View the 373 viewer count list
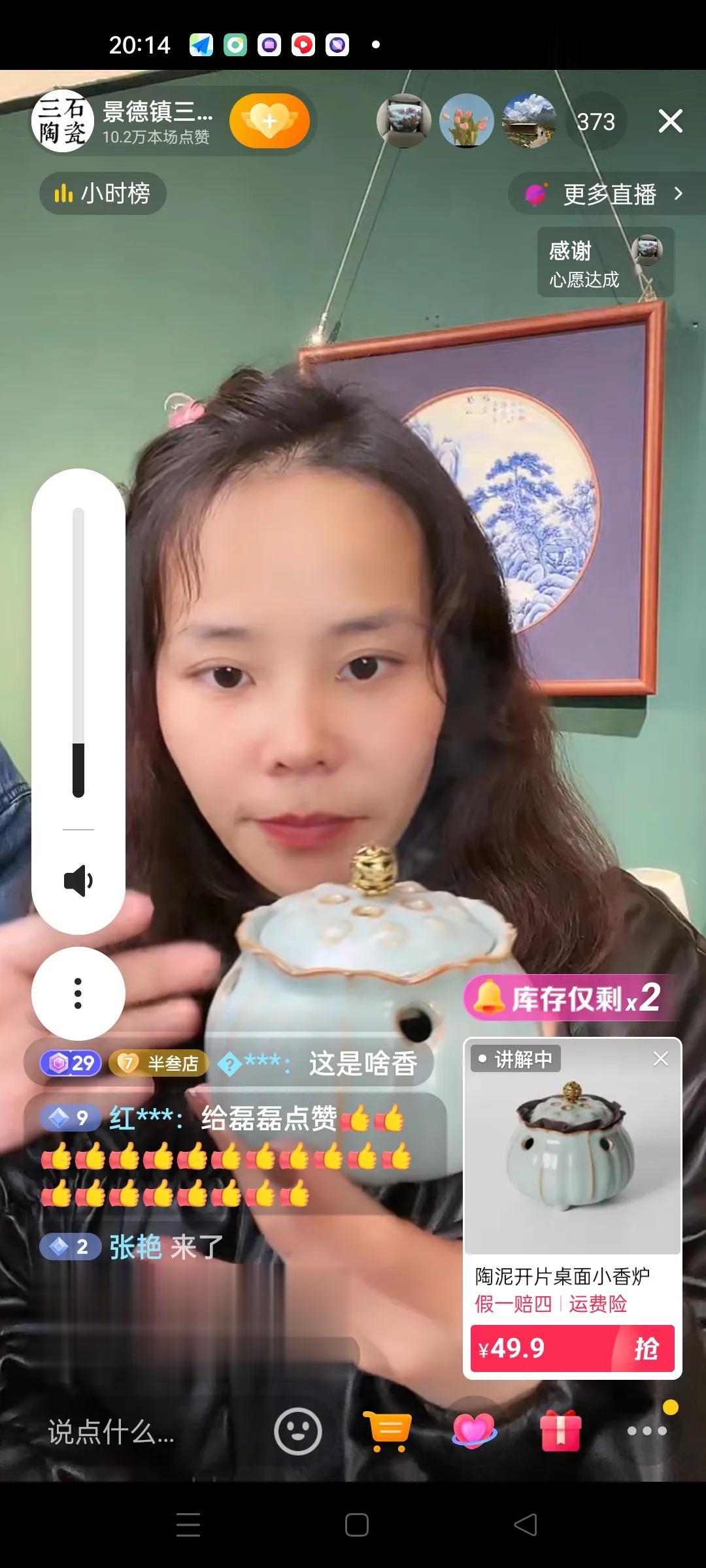The height and width of the screenshot is (1568, 706). click(596, 122)
